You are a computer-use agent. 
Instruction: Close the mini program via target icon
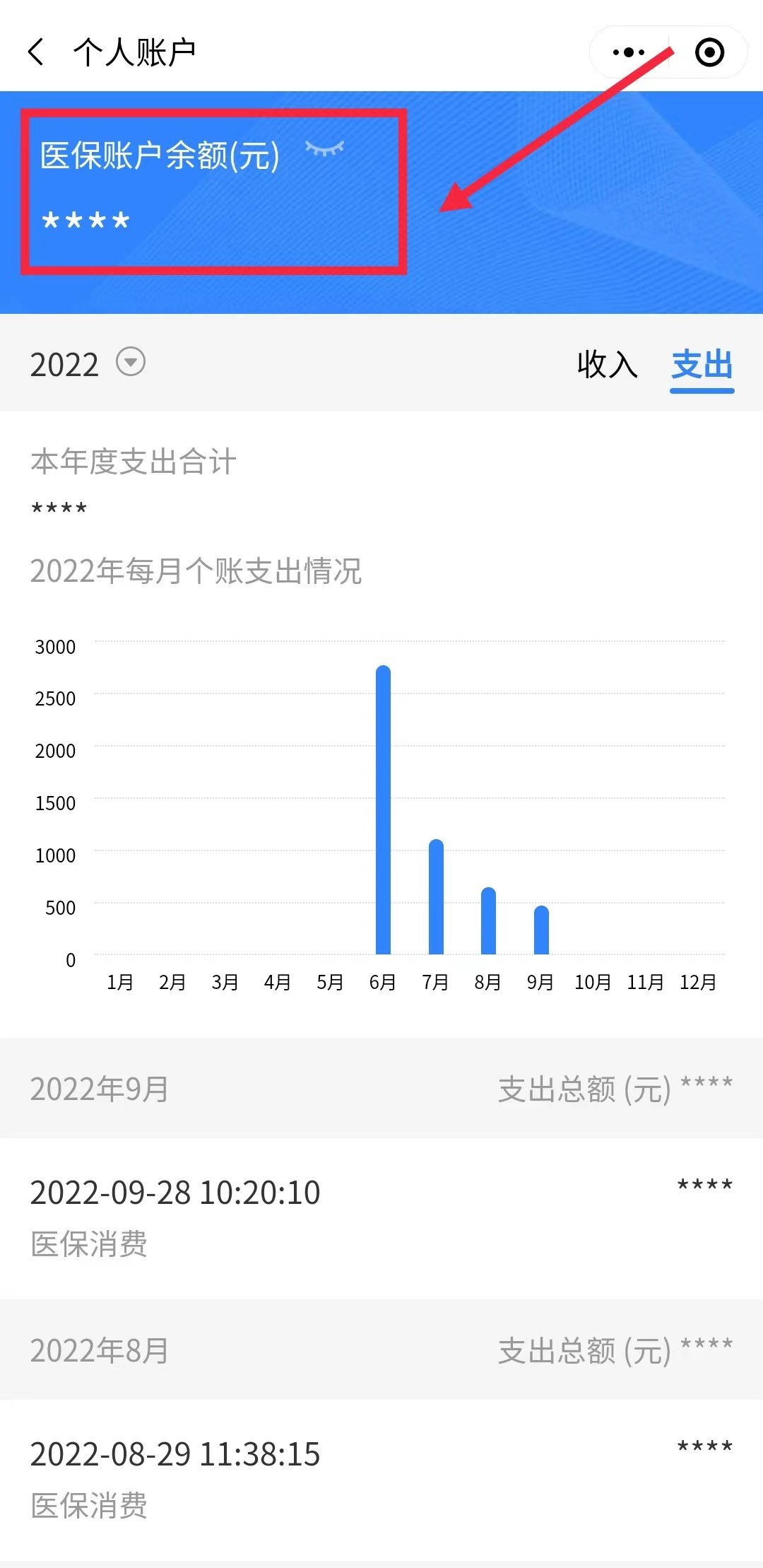pyautogui.click(x=709, y=52)
